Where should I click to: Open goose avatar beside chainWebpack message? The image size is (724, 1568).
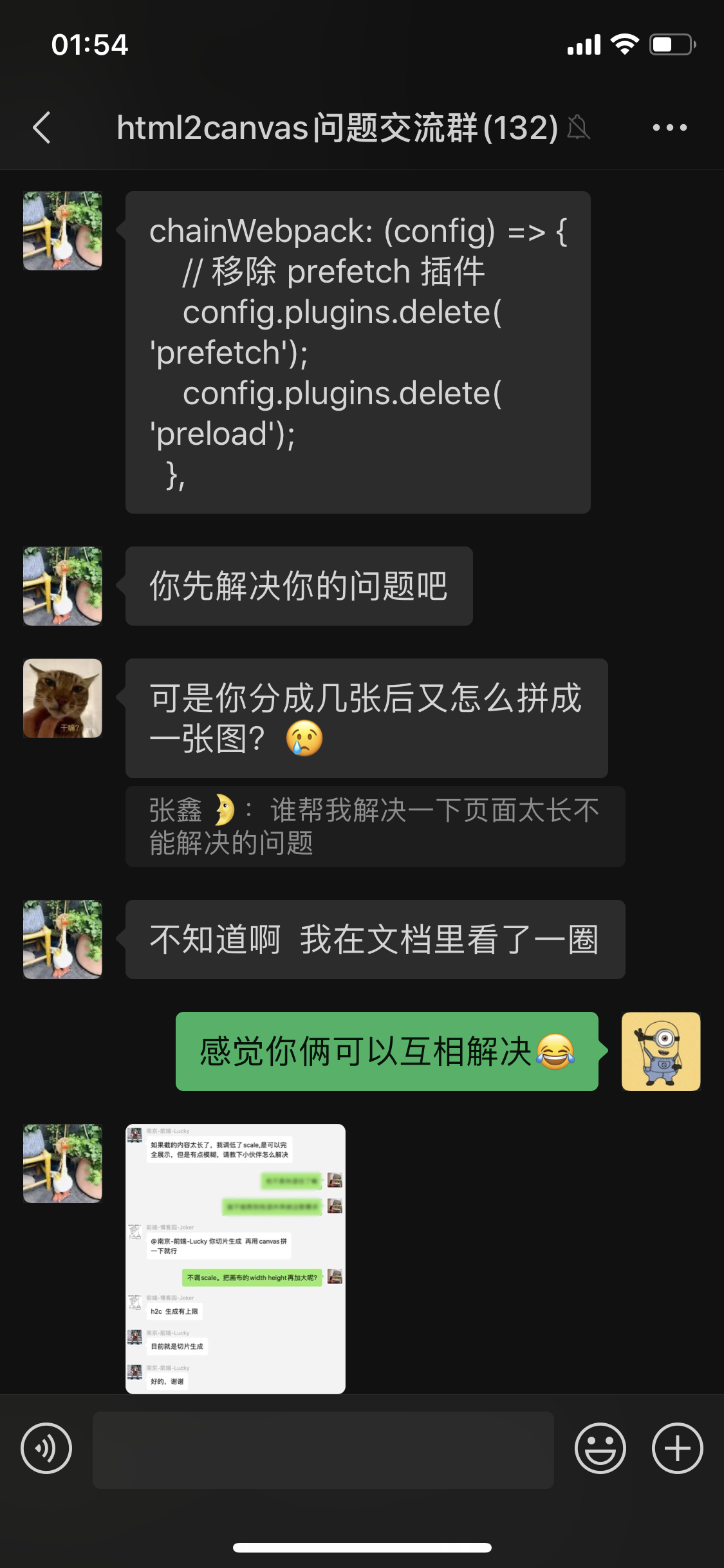point(62,230)
